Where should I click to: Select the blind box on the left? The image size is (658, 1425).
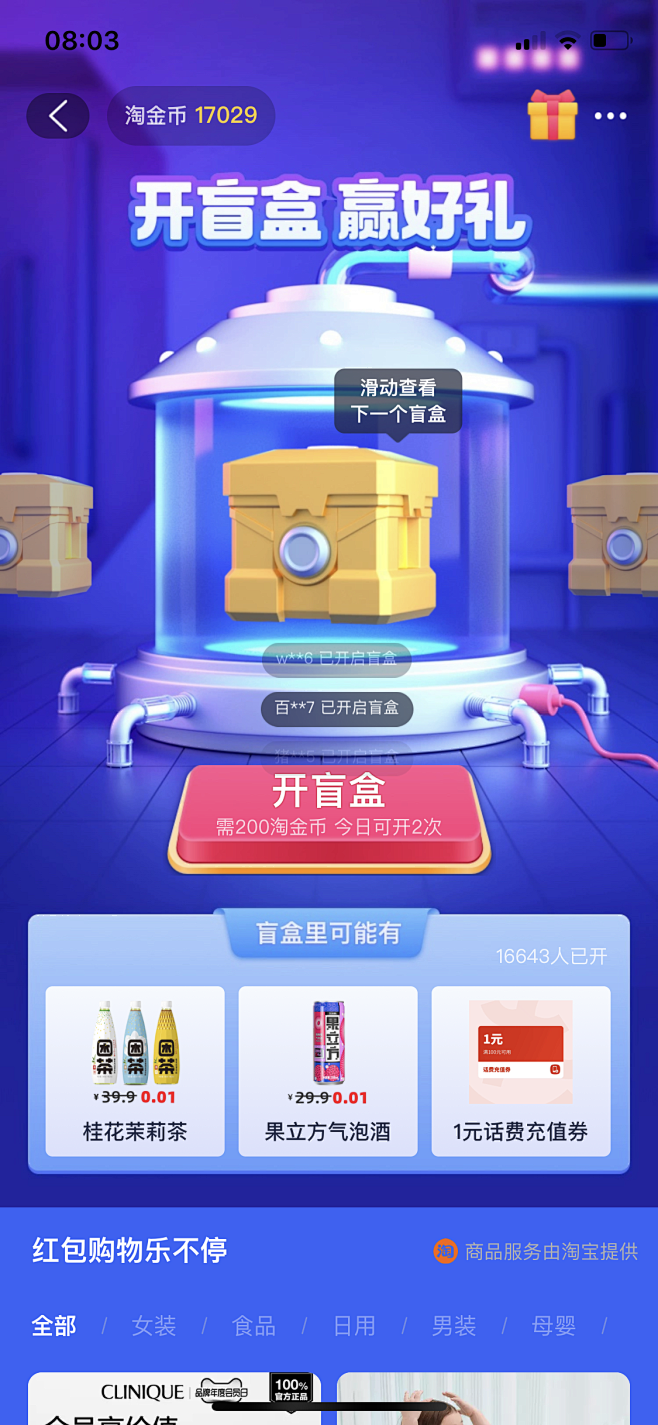click(40, 536)
